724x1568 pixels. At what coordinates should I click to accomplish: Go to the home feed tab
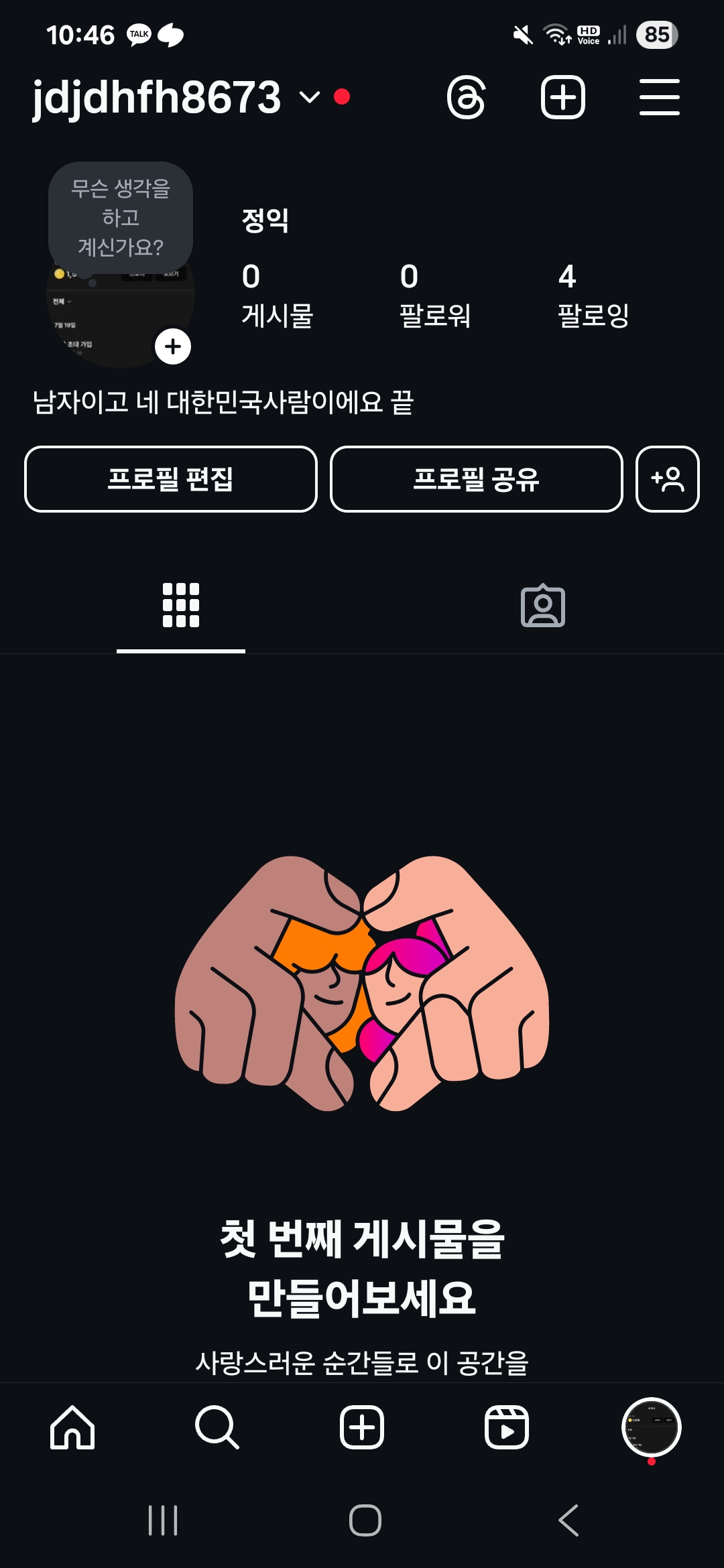(72, 1427)
